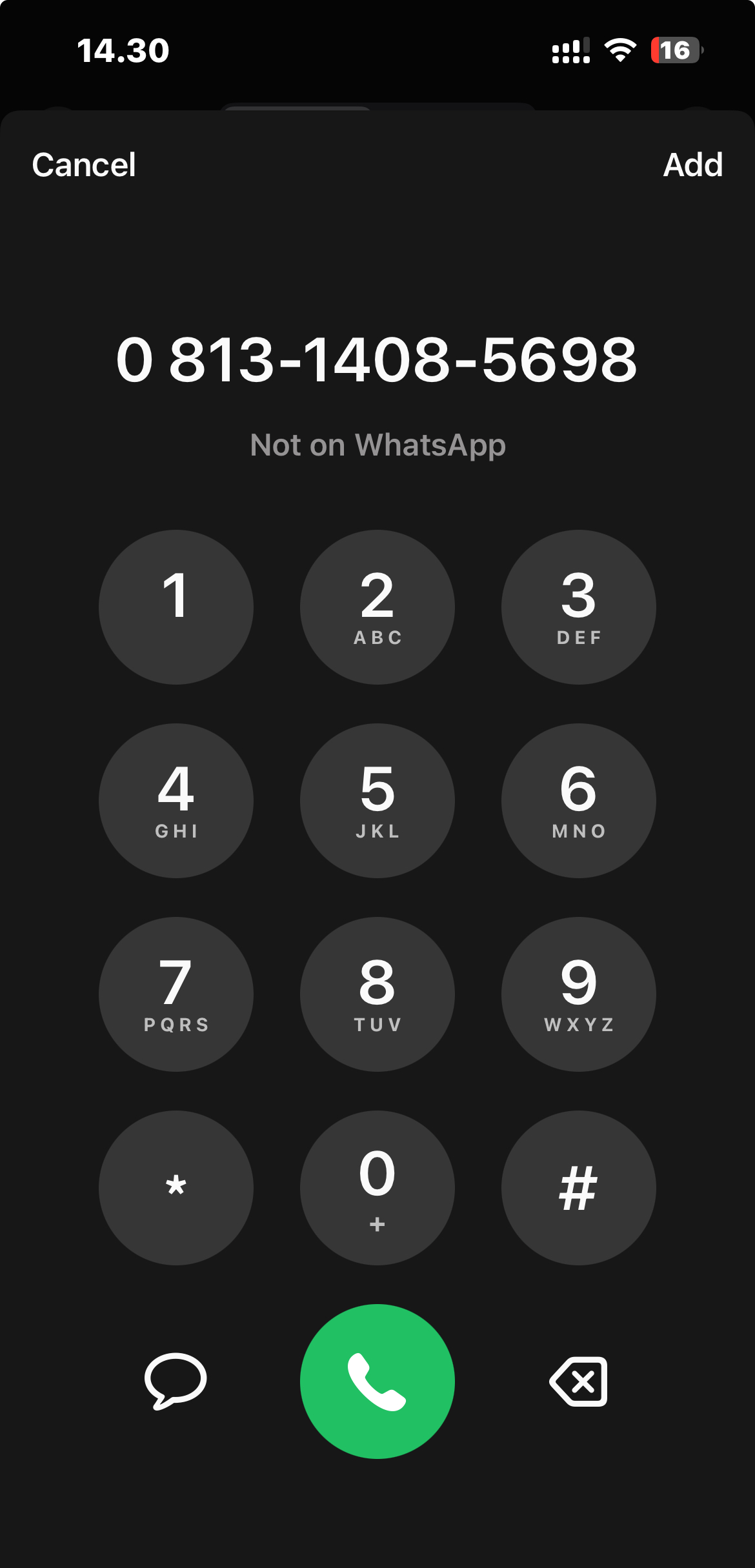Screen dimensions: 755x1568
Task: Tap the 8 TUV key
Action: pos(377,994)
